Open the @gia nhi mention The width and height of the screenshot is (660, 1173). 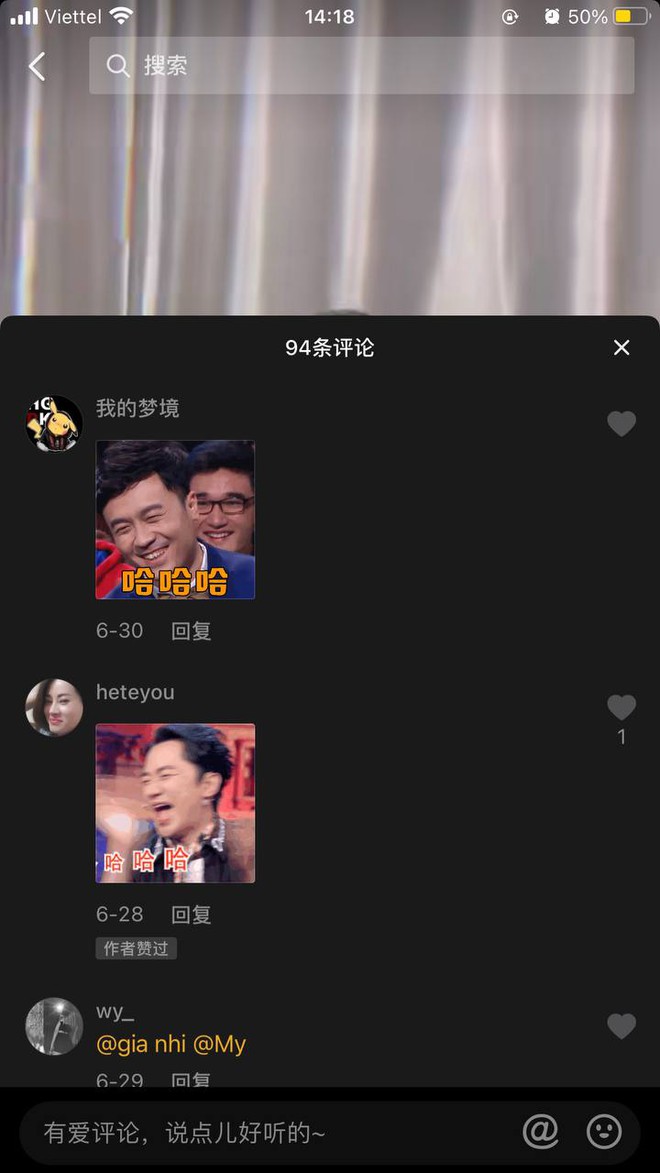pos(141,1044)
